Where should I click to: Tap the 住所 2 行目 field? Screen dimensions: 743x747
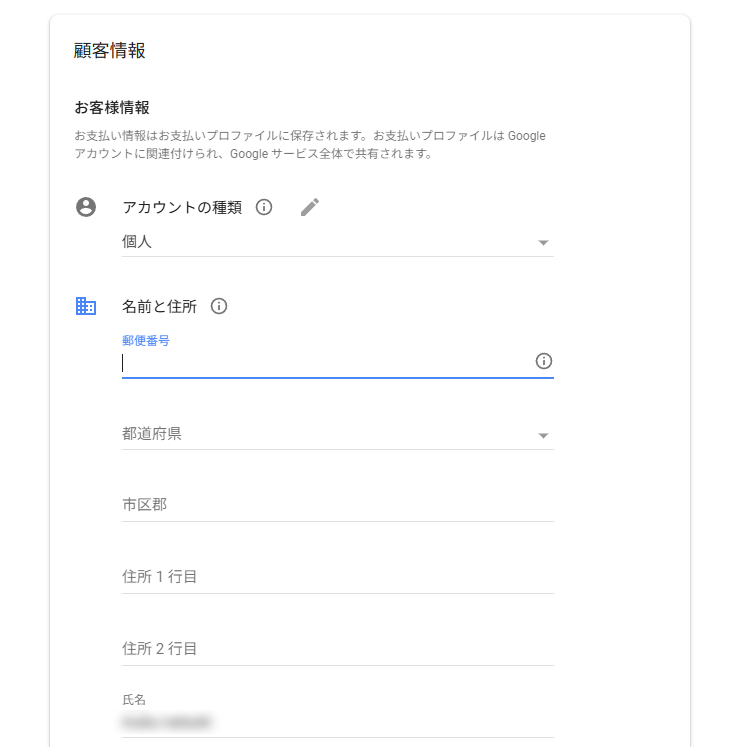(x=337, y=649)
